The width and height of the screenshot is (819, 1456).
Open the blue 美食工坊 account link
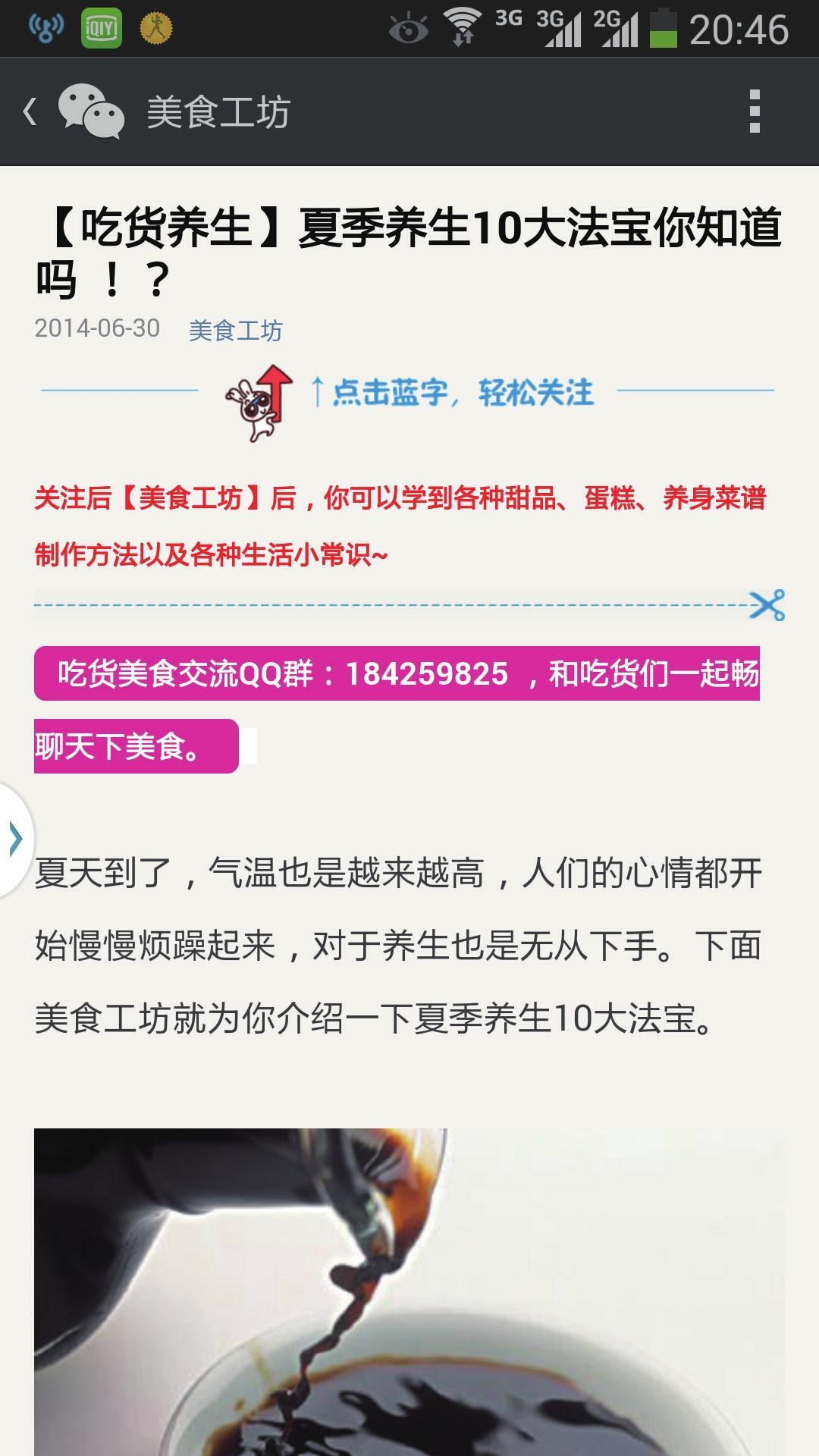tap(235, 330)
